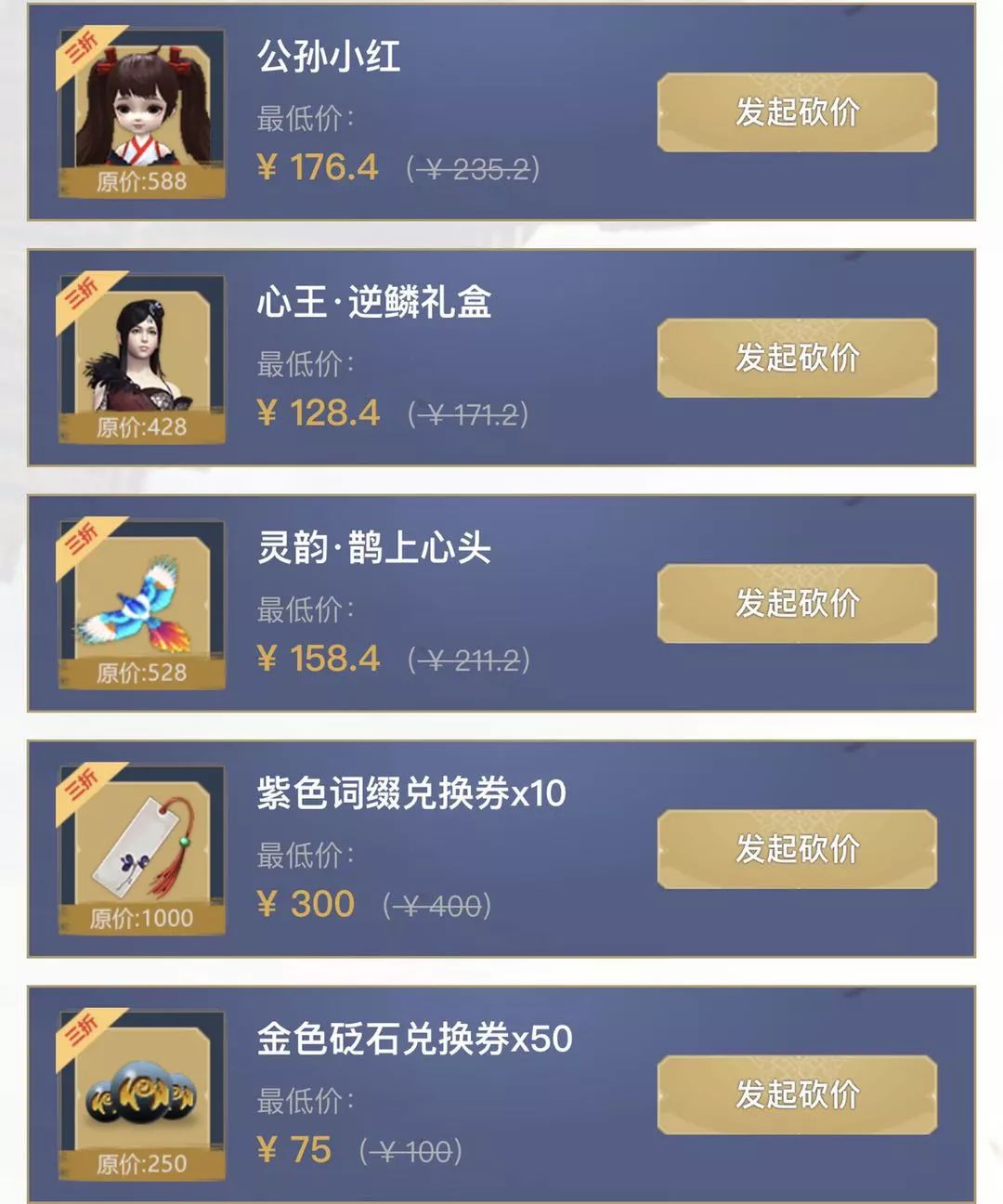
Task: Open 公孙小红 avatar thumbnail
Action: click(x=139, y=111)
